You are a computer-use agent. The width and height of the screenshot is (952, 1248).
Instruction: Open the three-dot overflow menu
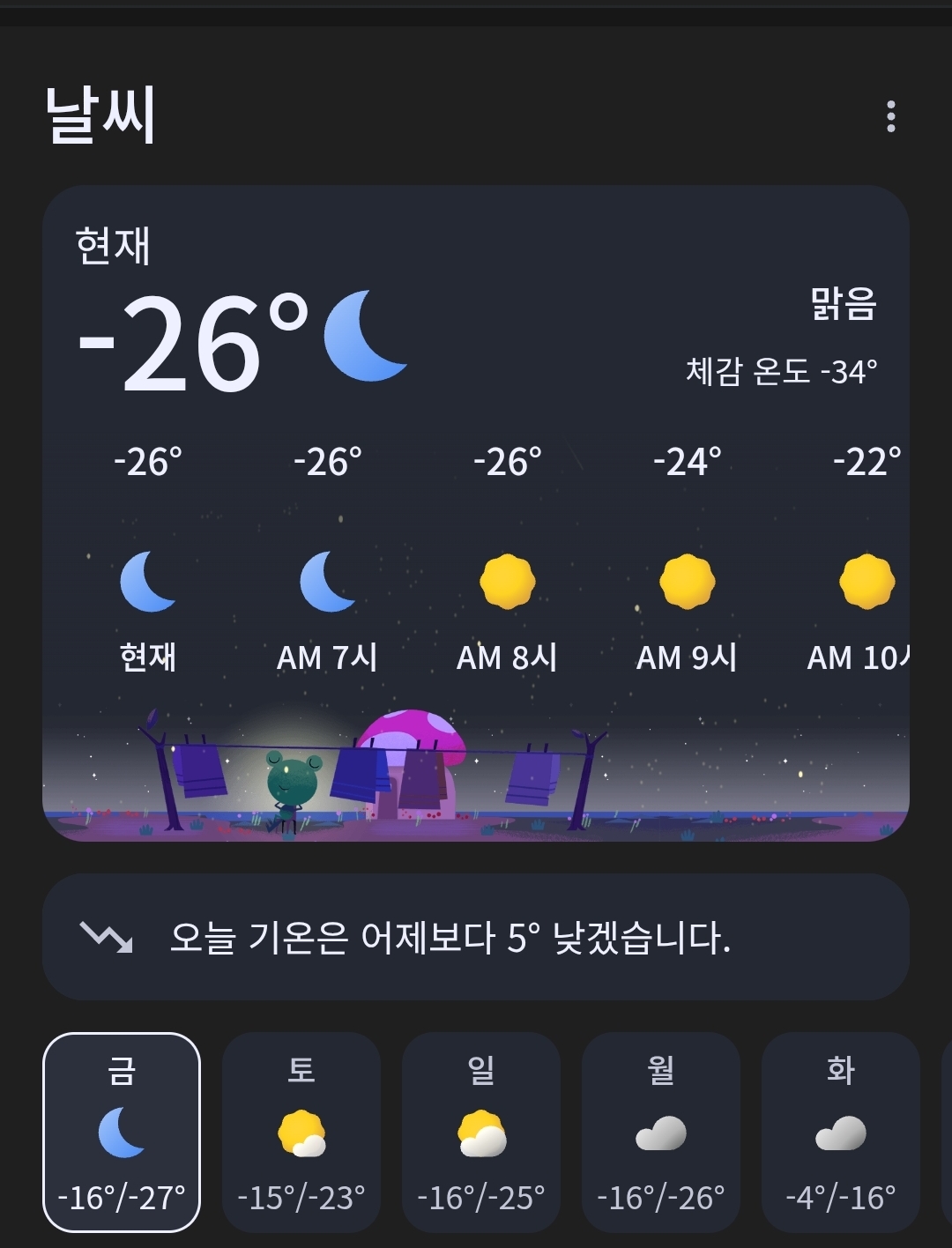(x=891, y=116)
